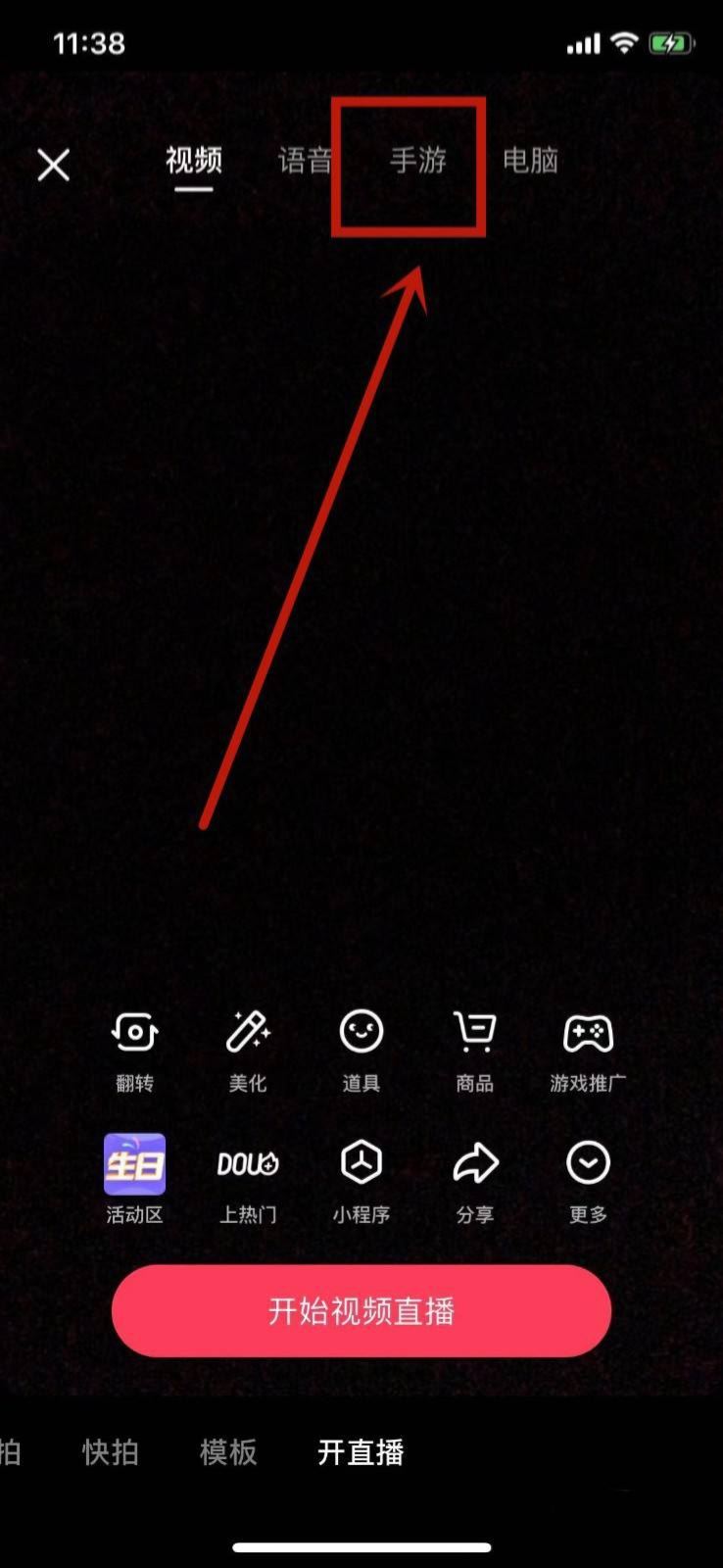Switch to 快拍 quick shoot mode
The height and width of the screenshot is (1568, 723).
coord(111,1453)
